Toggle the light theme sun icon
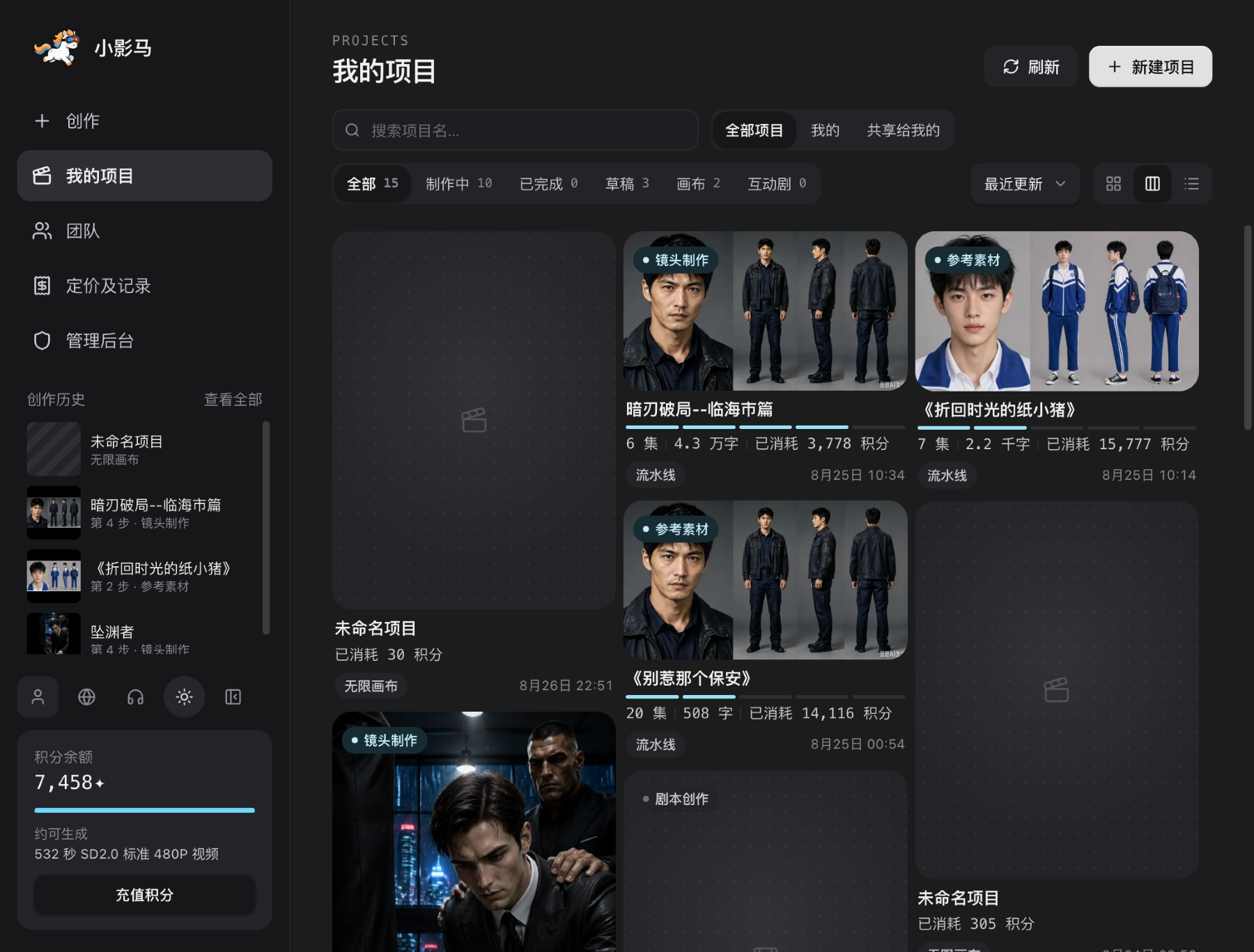Image resolution: width=1254 pixels, height=952 pixels. click(x=184, y=697)
